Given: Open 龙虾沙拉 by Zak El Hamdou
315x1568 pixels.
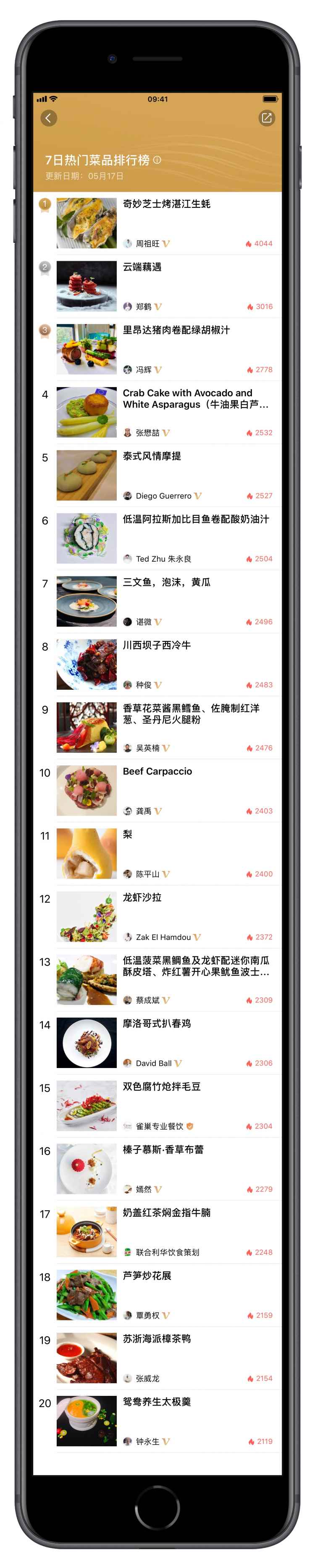Looking at the screenshot, I should pos(142,897).
